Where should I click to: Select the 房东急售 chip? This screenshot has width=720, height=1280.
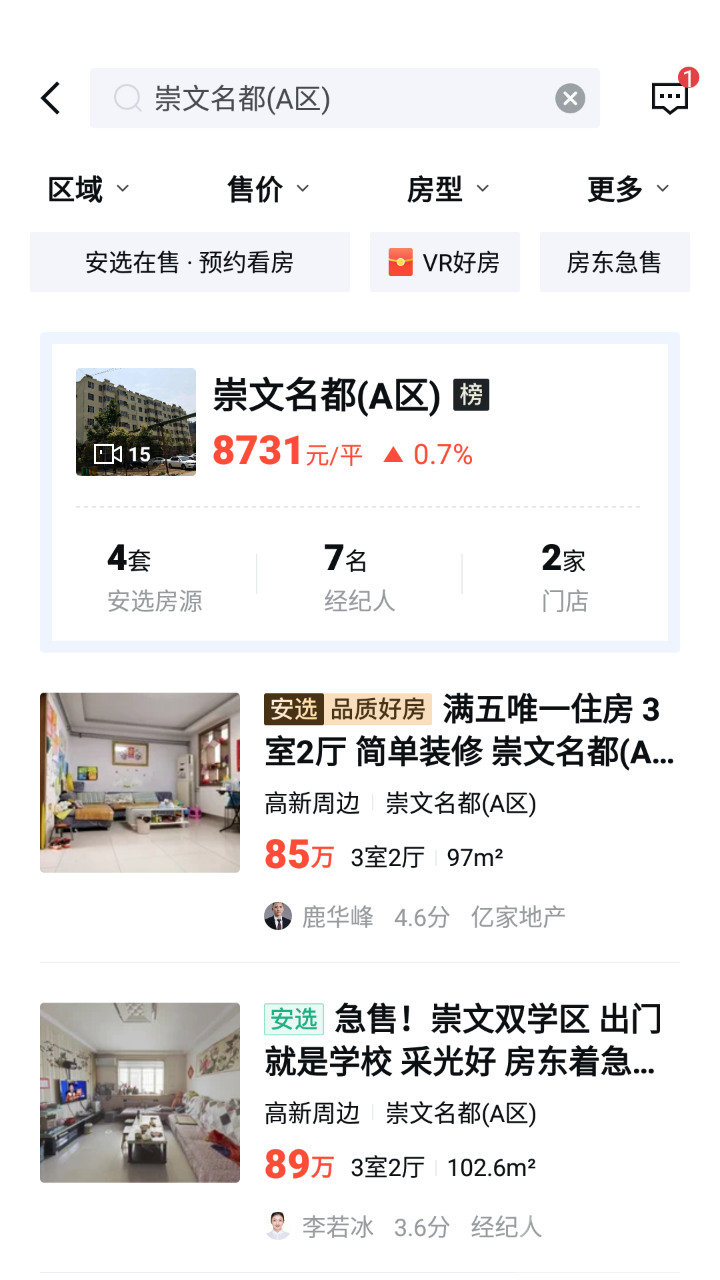point(614,262)
